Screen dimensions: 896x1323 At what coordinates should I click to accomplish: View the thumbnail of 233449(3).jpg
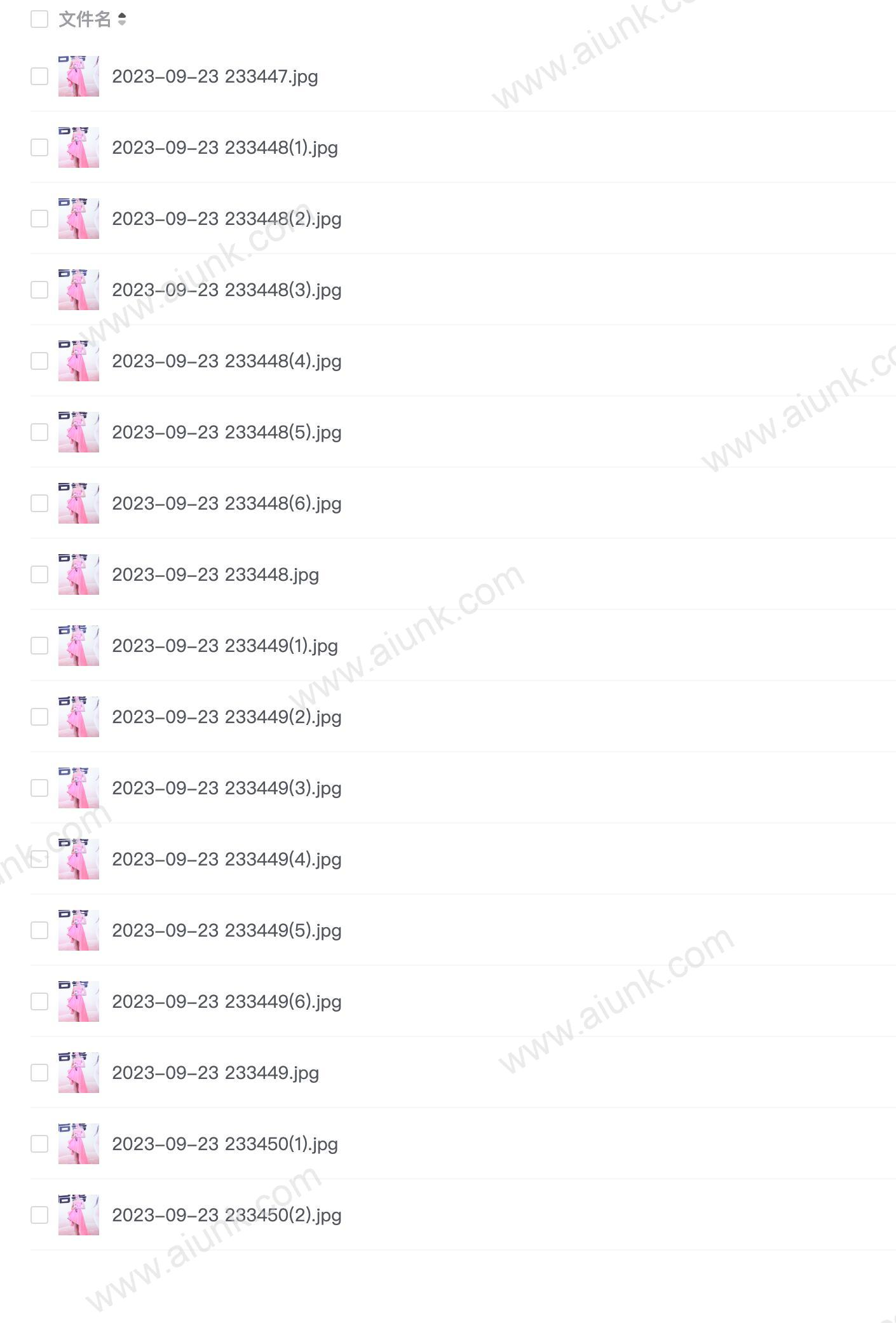[x=79, y=788]
